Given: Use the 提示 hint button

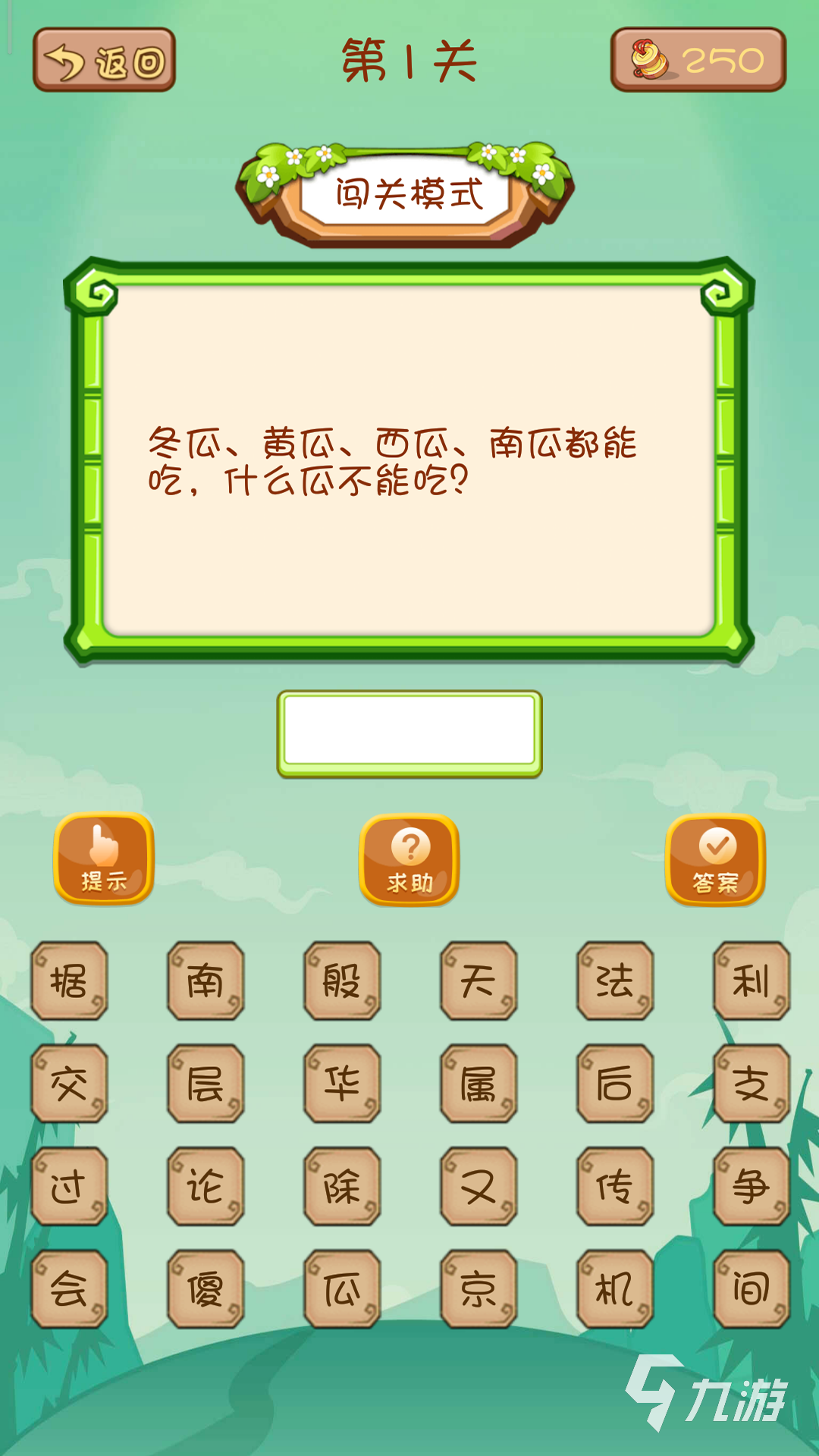Looking at the screenshot, I should (104, 858).
